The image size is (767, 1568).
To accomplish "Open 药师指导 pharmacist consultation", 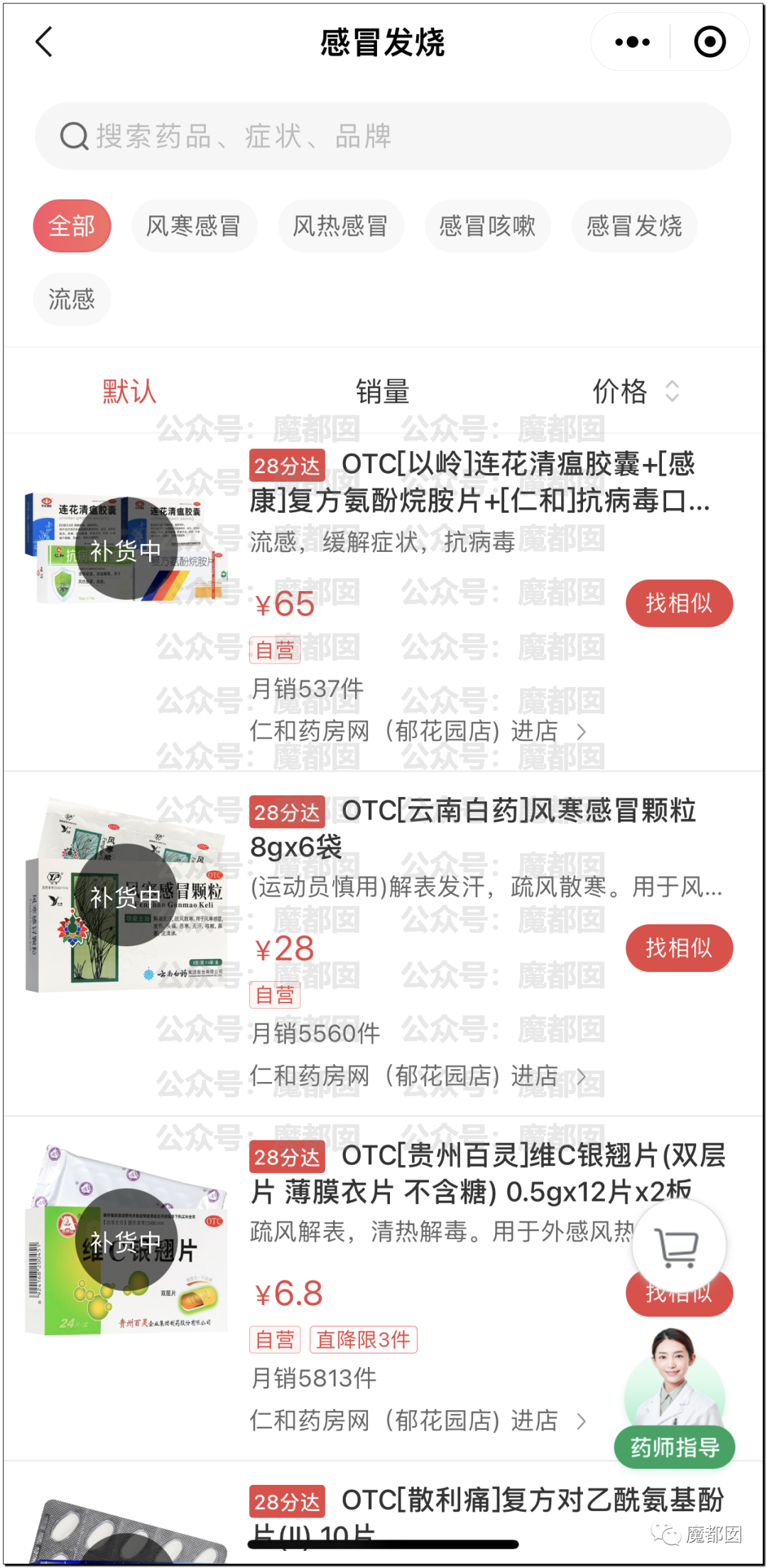I will coord(674,1446).
